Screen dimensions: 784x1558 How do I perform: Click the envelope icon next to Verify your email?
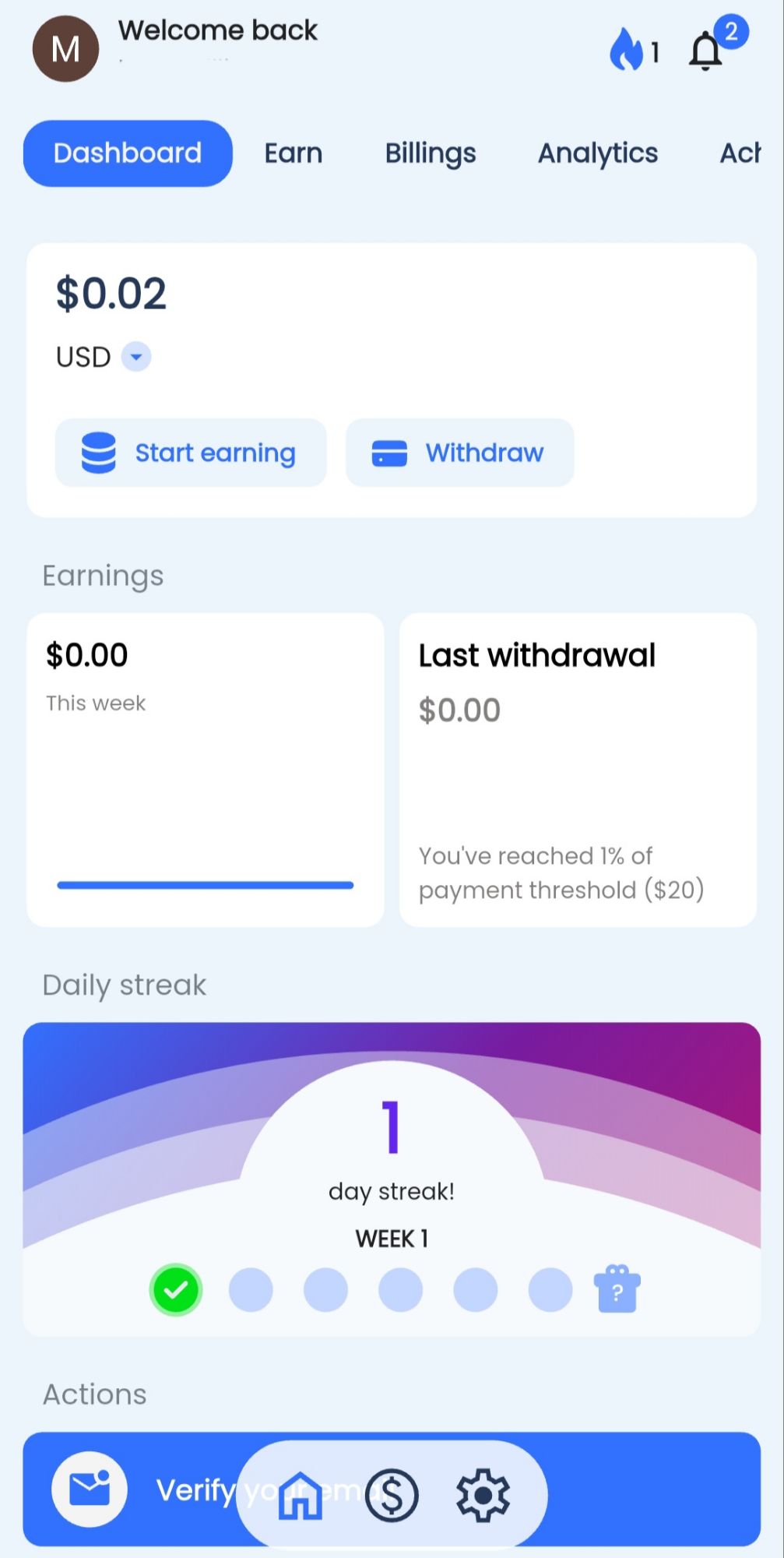pyautogui.click(x=88, y=1488)
